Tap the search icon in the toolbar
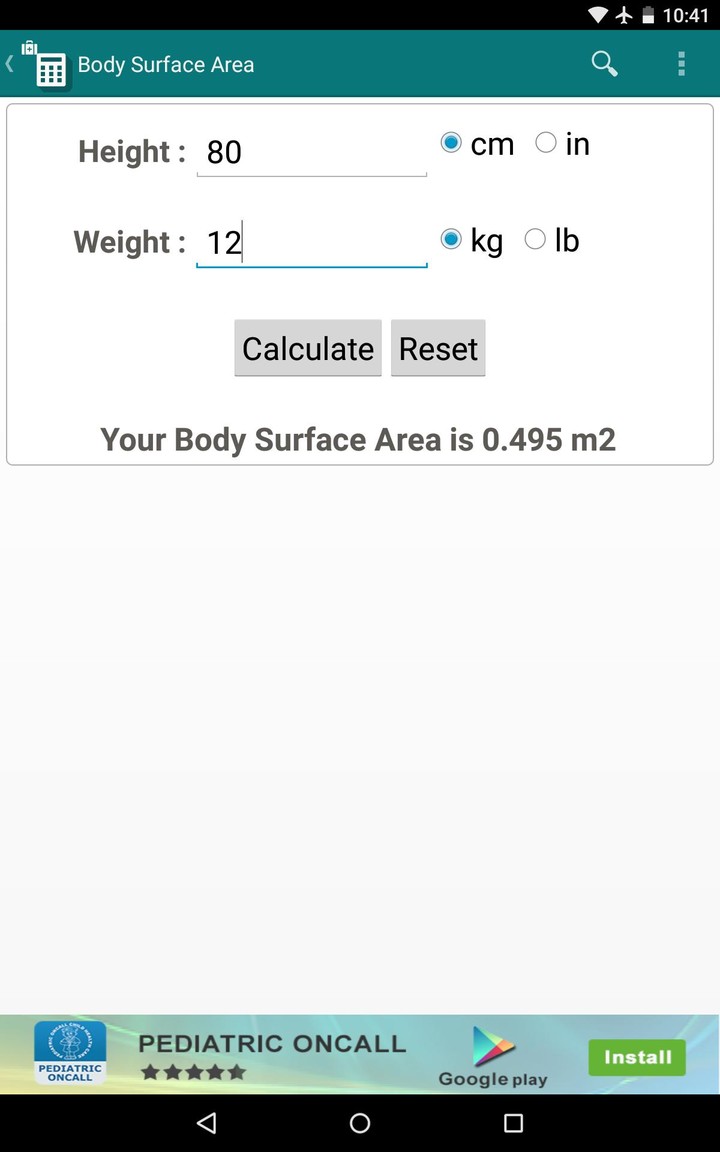The image size is (720, 1152). pyautogui.click(x=604, y=63)
